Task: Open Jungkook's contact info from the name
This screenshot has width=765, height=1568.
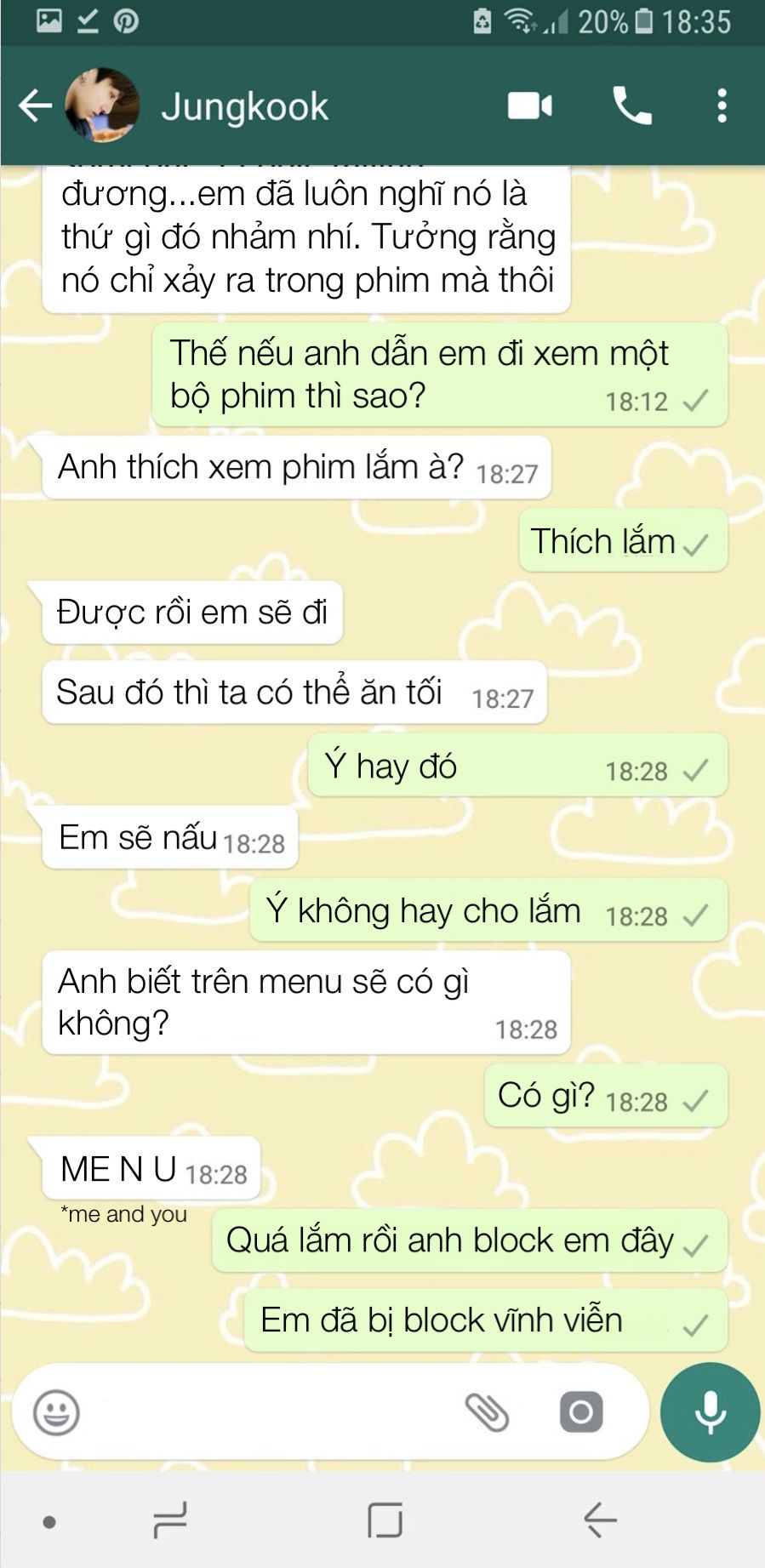Action: pos(245,107)
